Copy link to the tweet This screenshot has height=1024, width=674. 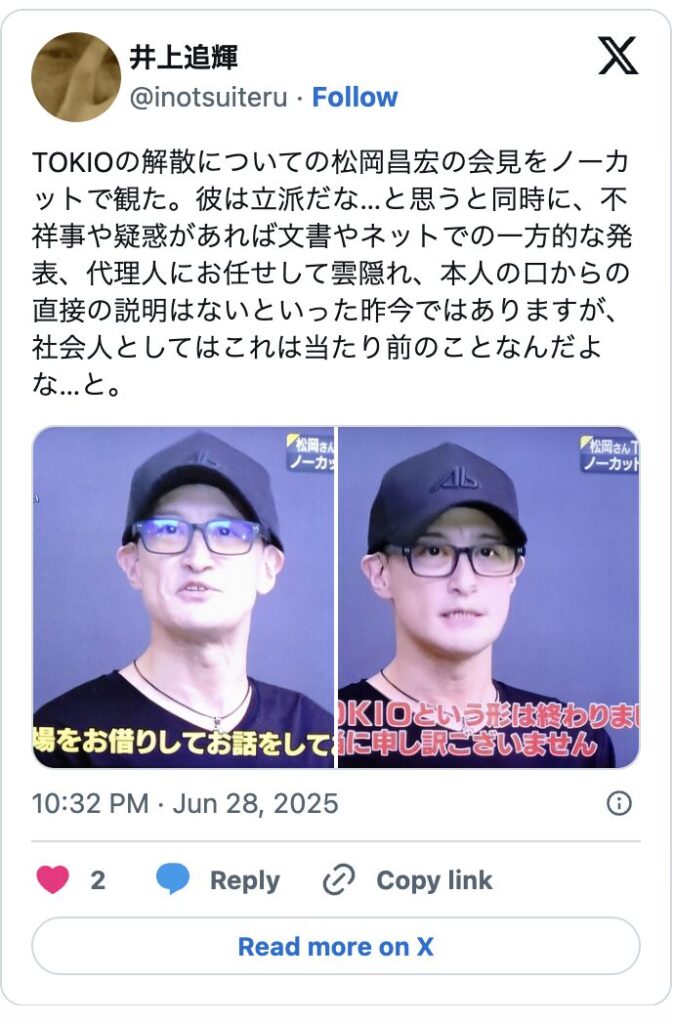coord(408,880)
